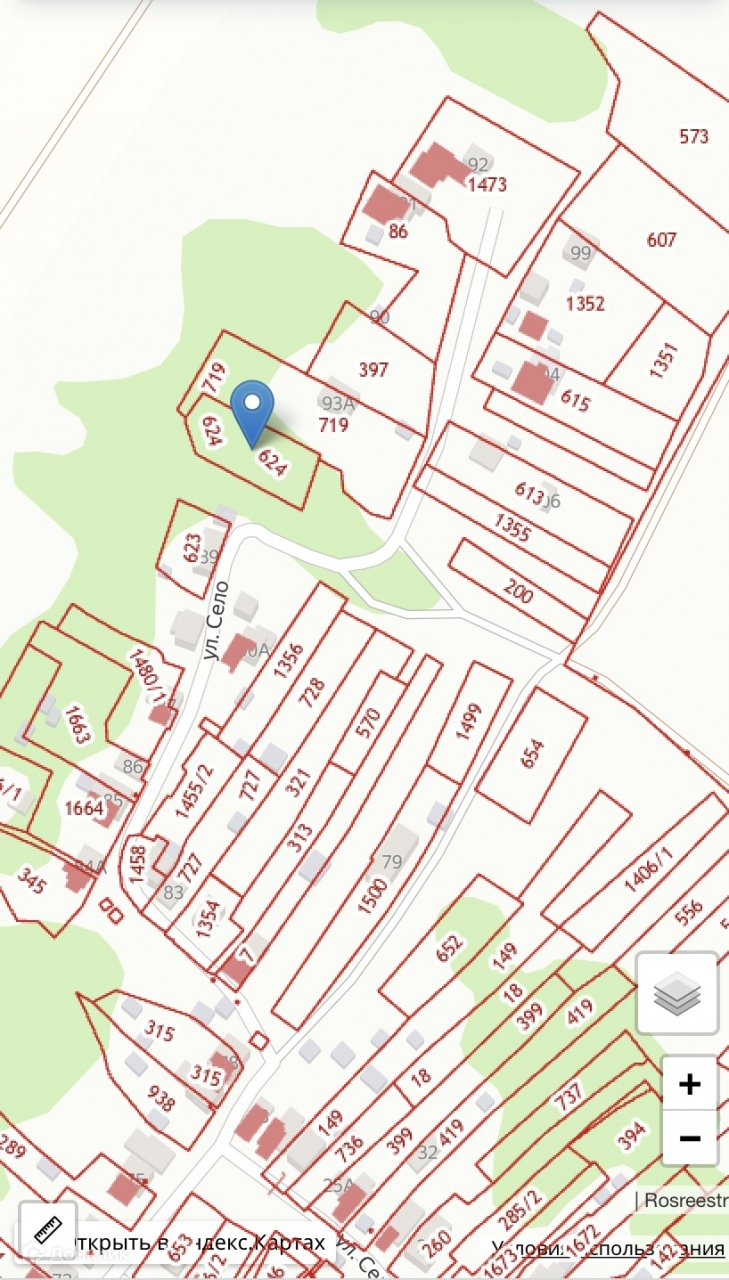Zoom out with the minus button

click(x=690, y=1138)
